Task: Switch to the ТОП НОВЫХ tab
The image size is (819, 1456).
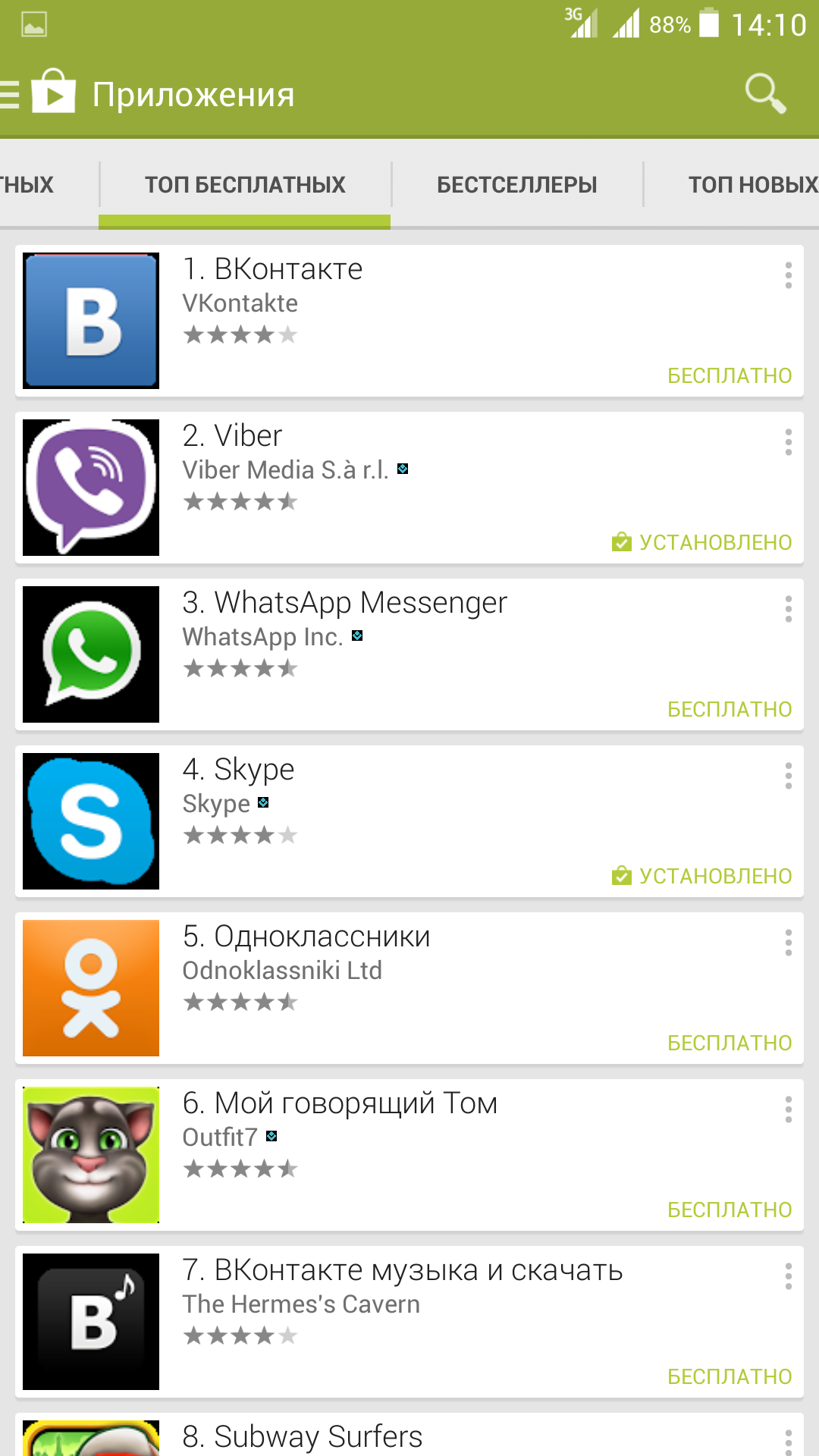Action: (x=753, y=184)
